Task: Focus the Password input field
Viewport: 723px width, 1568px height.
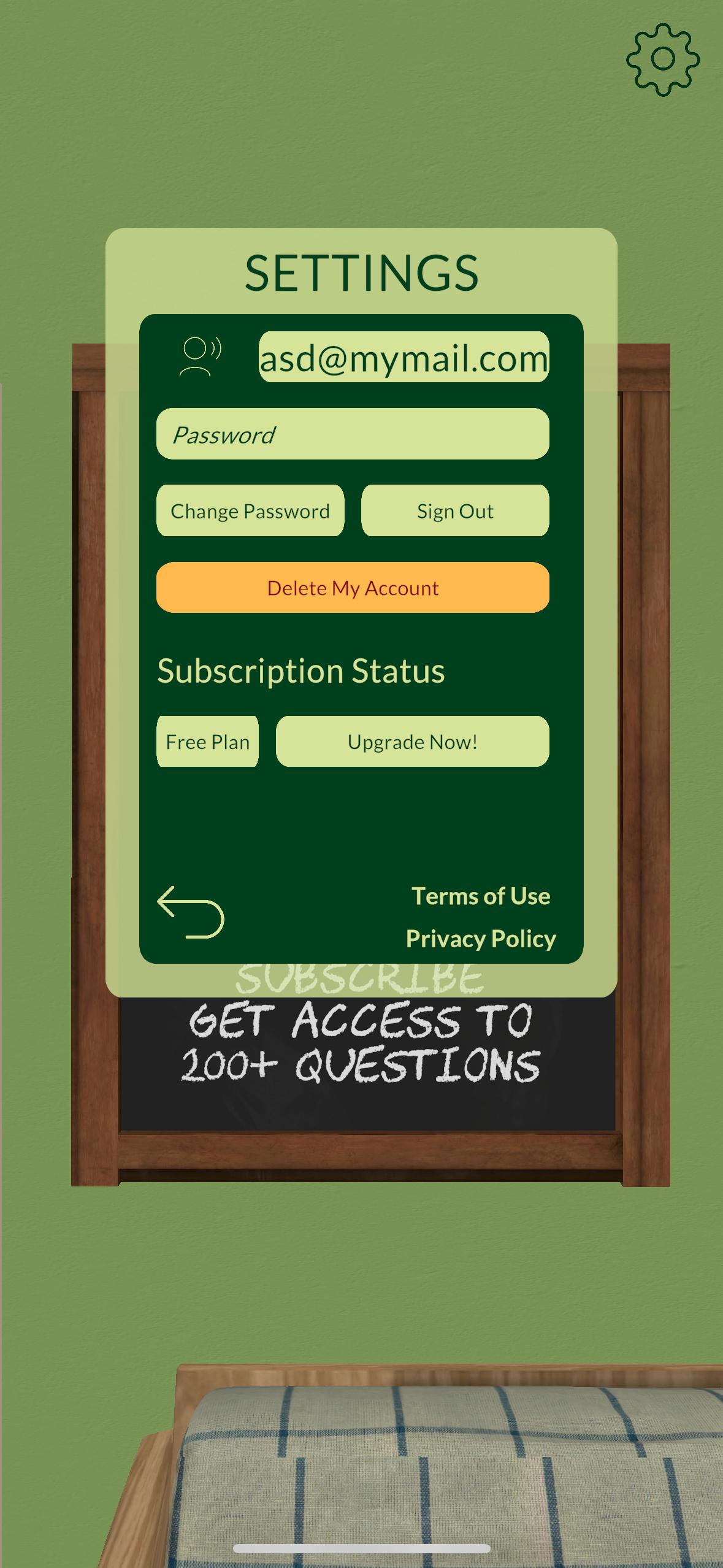Action: [x=353, y=434]
